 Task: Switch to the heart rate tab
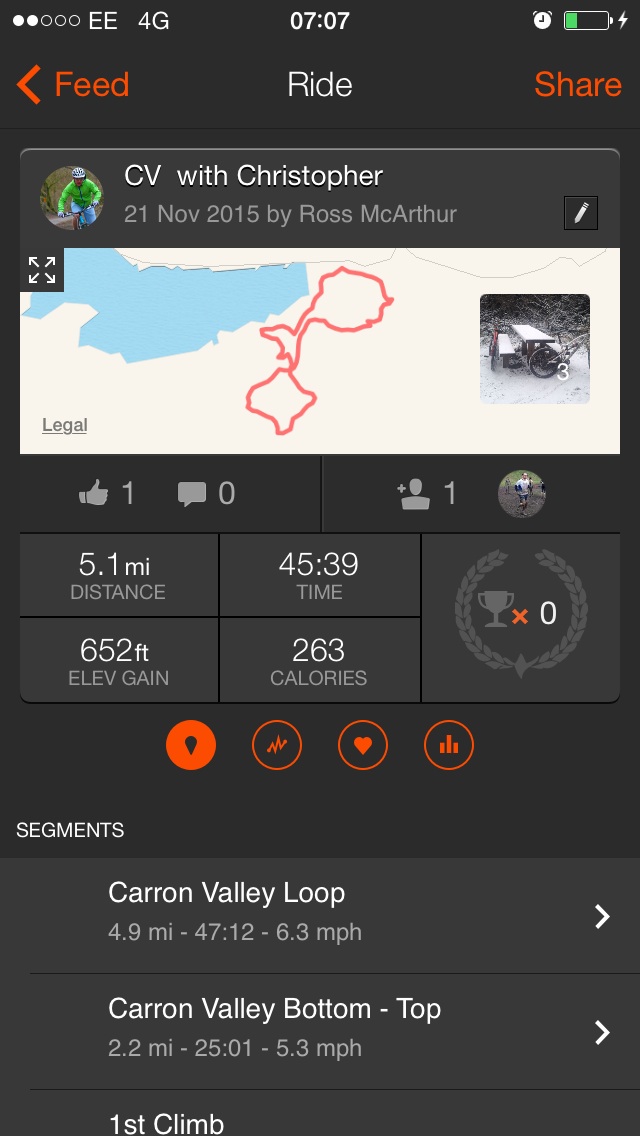[363, 744]
